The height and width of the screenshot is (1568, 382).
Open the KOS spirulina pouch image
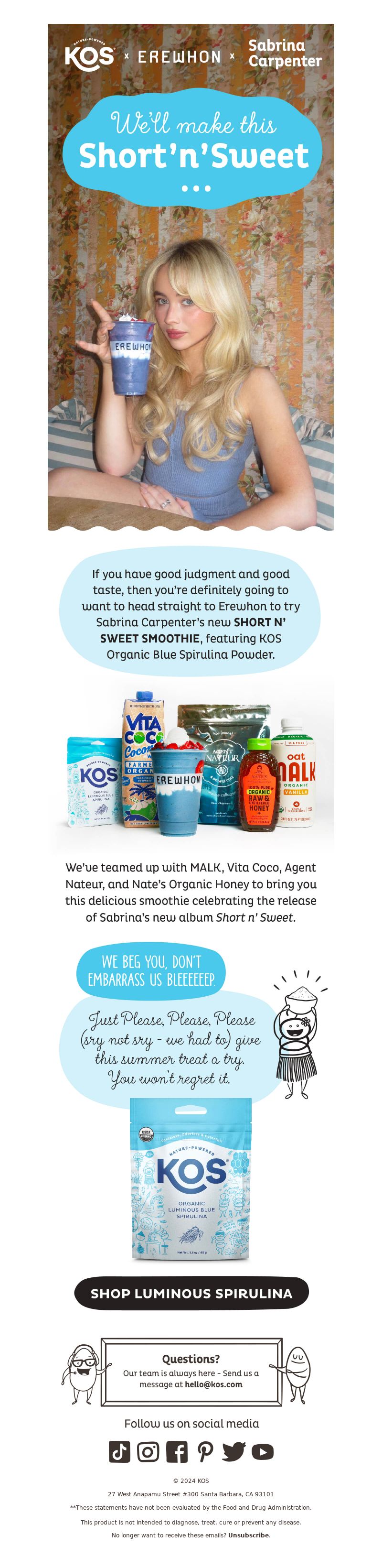click(191, 1179)
